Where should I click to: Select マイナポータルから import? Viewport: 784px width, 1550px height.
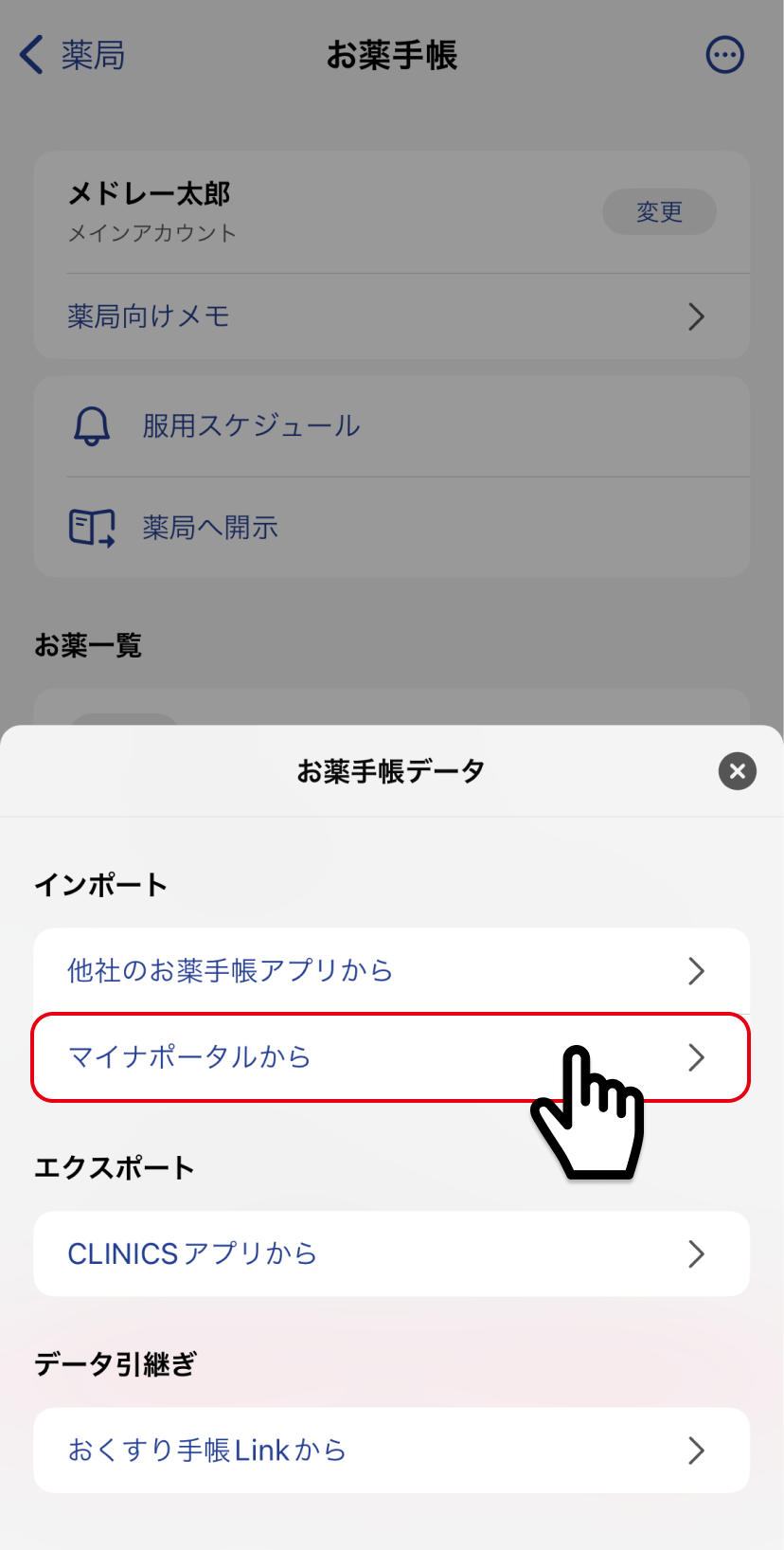pyautogui.click(x=391, y=1057)
